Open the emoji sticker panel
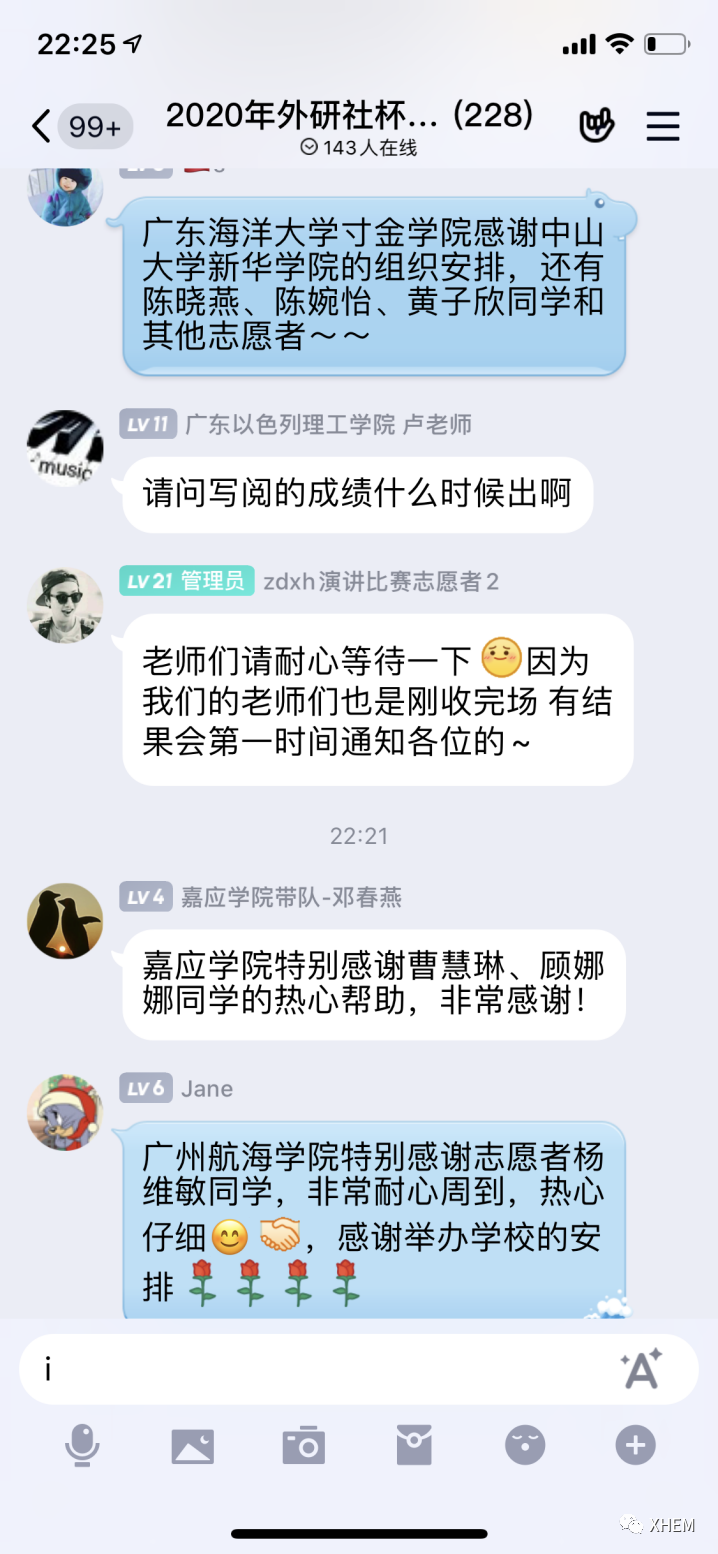This screenshot has height=1554, width=718. pyautogui.click(x=525, y=1446)
